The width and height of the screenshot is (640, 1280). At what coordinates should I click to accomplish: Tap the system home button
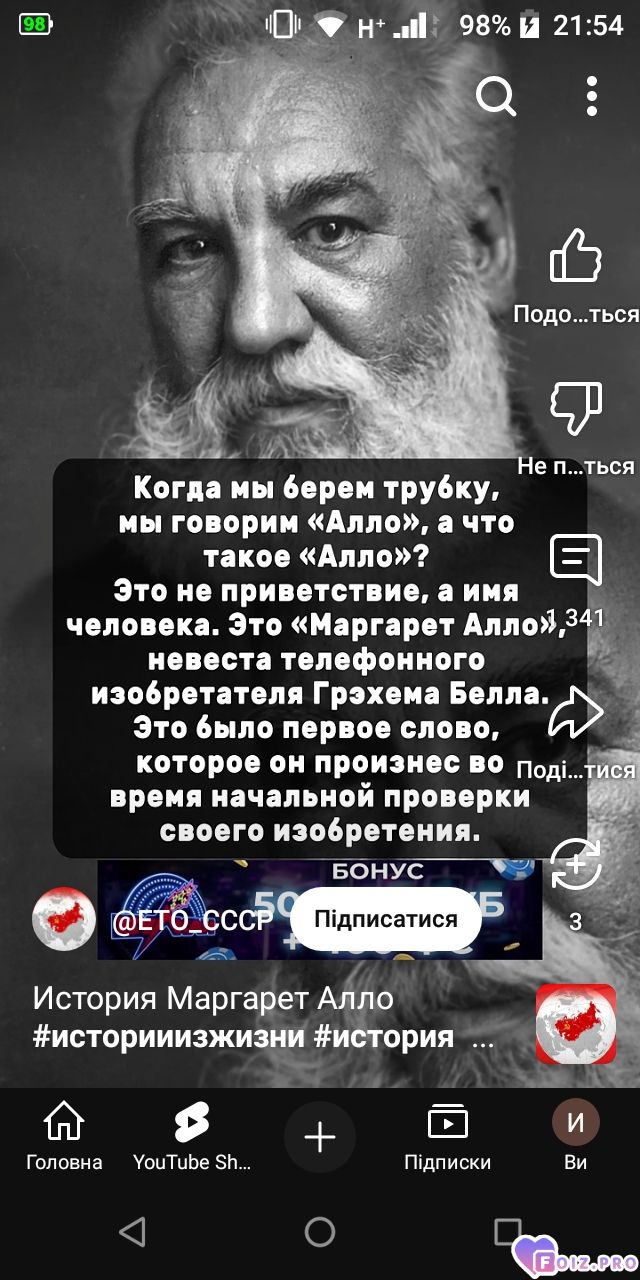[x=320, y=1232]
